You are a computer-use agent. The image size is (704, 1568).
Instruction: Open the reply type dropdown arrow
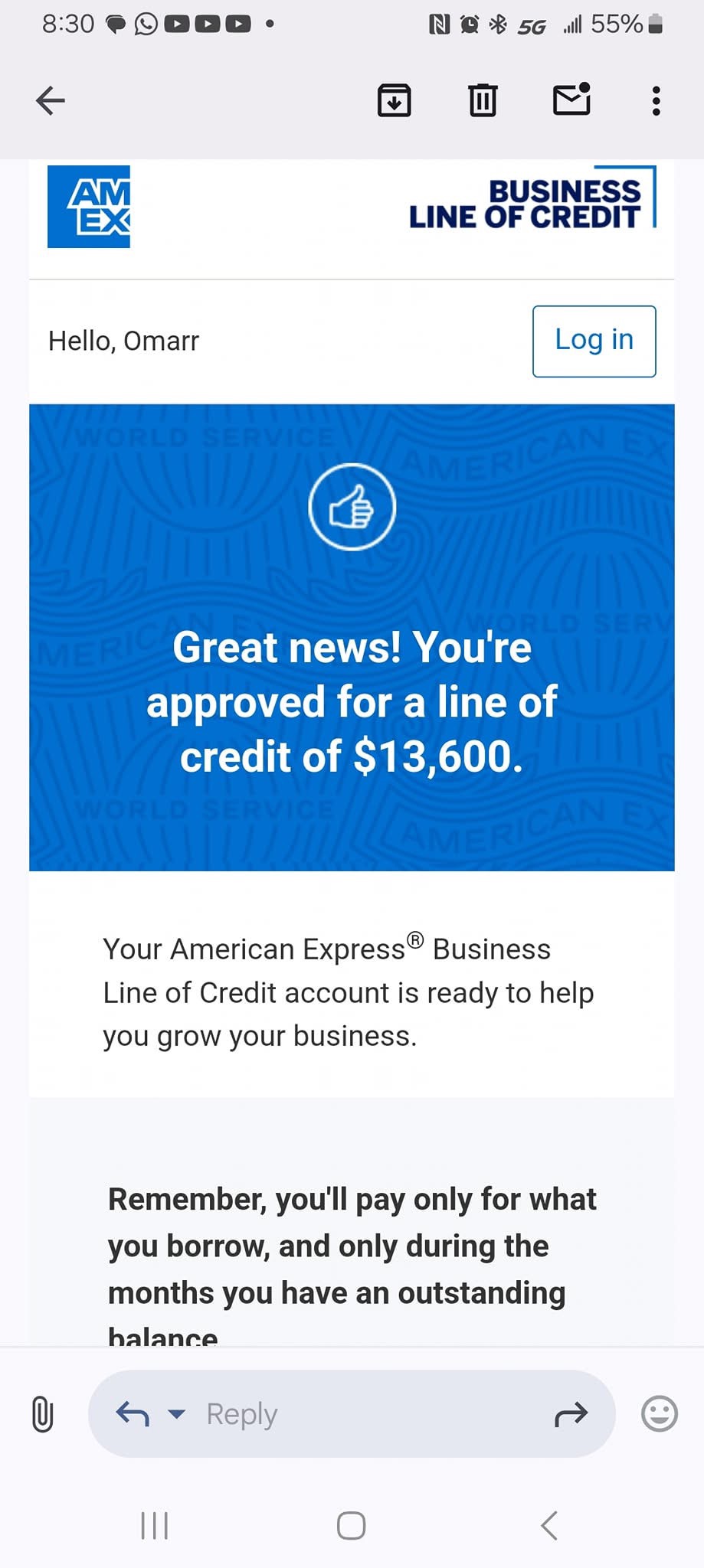pos(177,1414)
